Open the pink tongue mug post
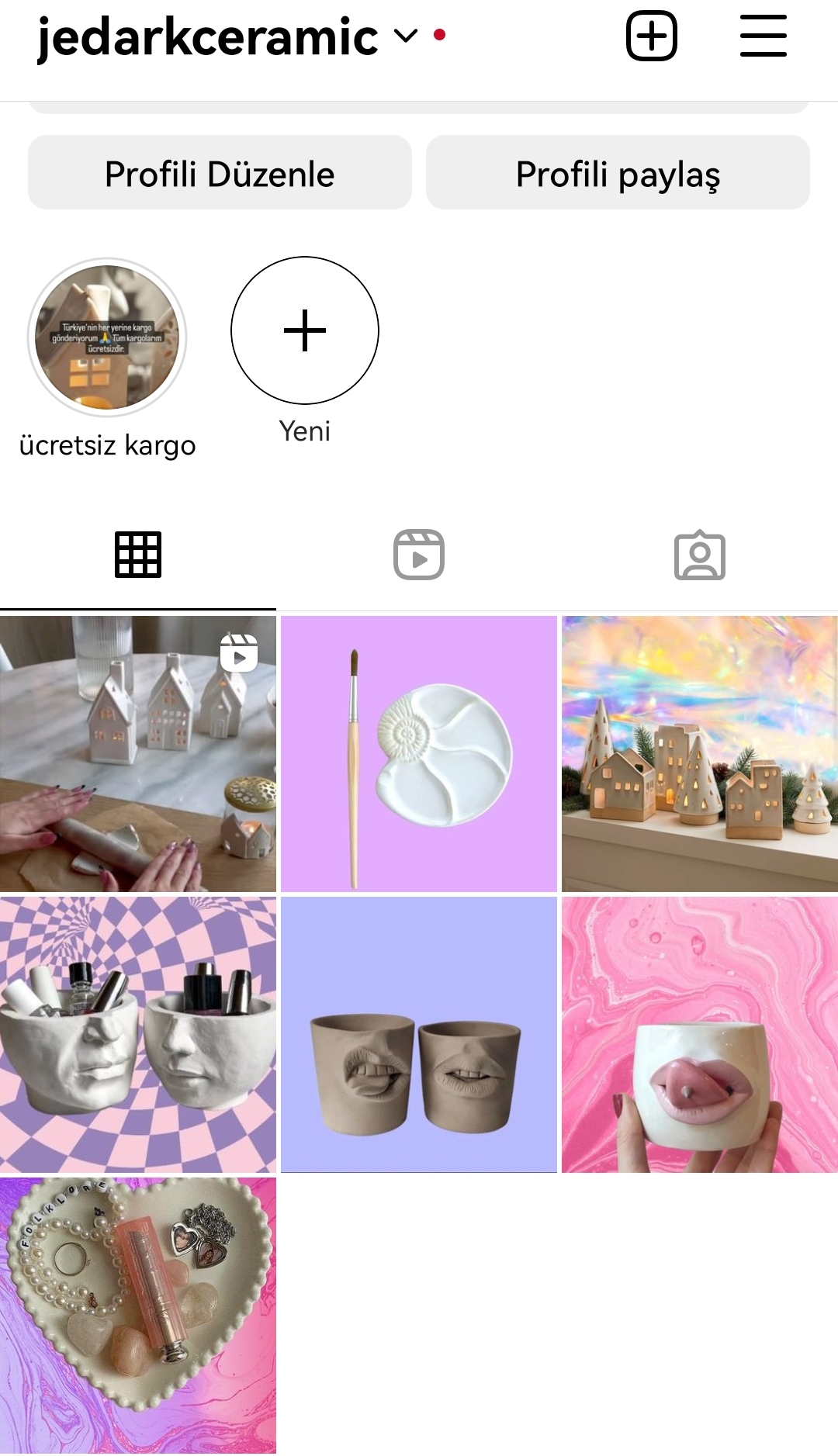The image size is (838, 1456). tap(700, 1035)
